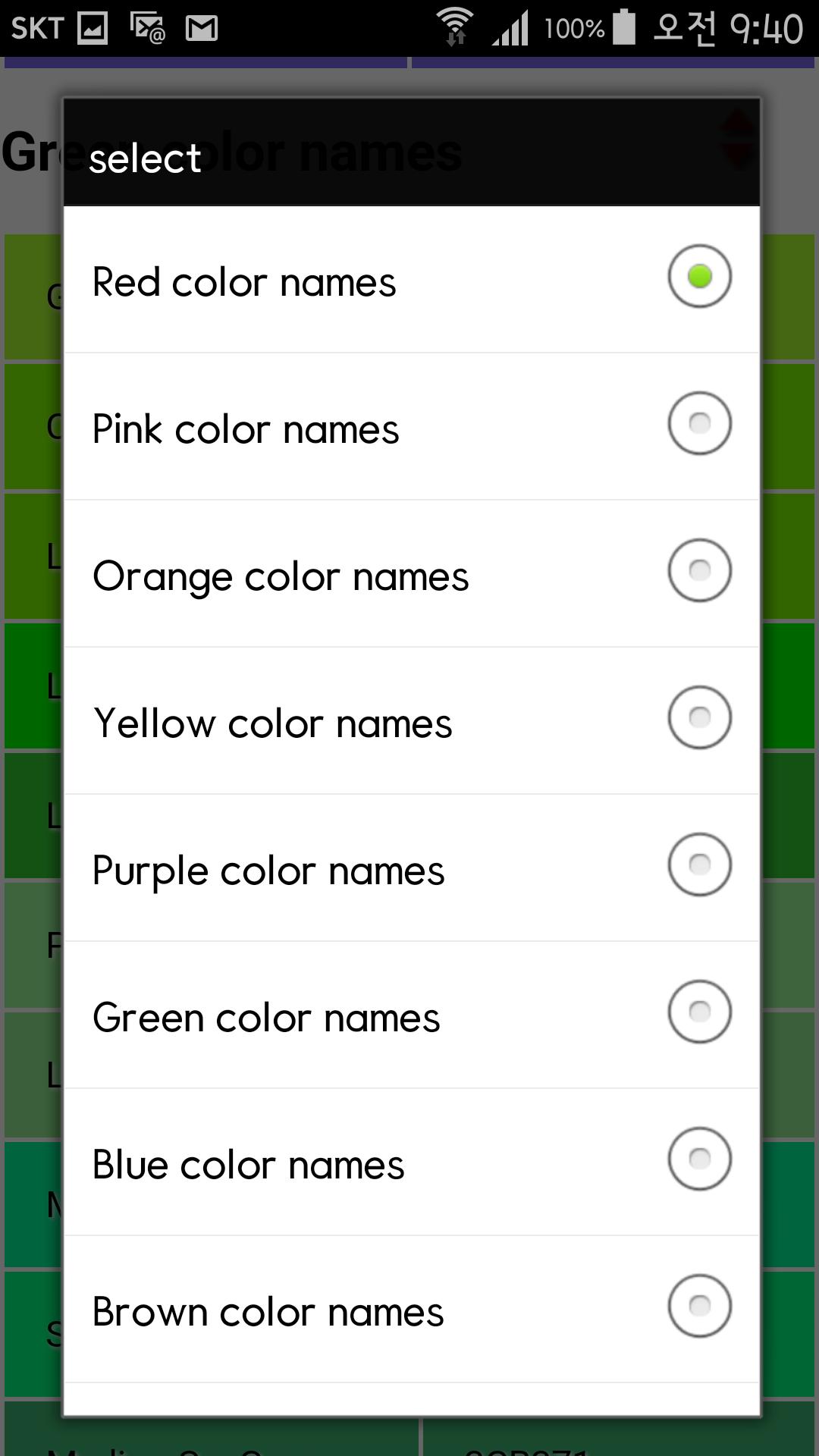Enable the Yellow color names radio button
The image size is (819, 1456).
click(x=698, y=717)
